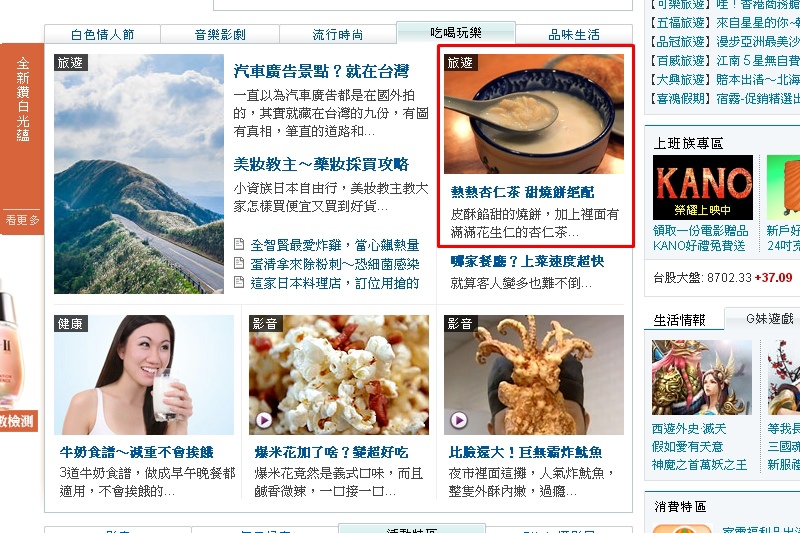Switch to the 音樂影劇 tab
Viewport: 800px width, 533px height.
point(219,34)
